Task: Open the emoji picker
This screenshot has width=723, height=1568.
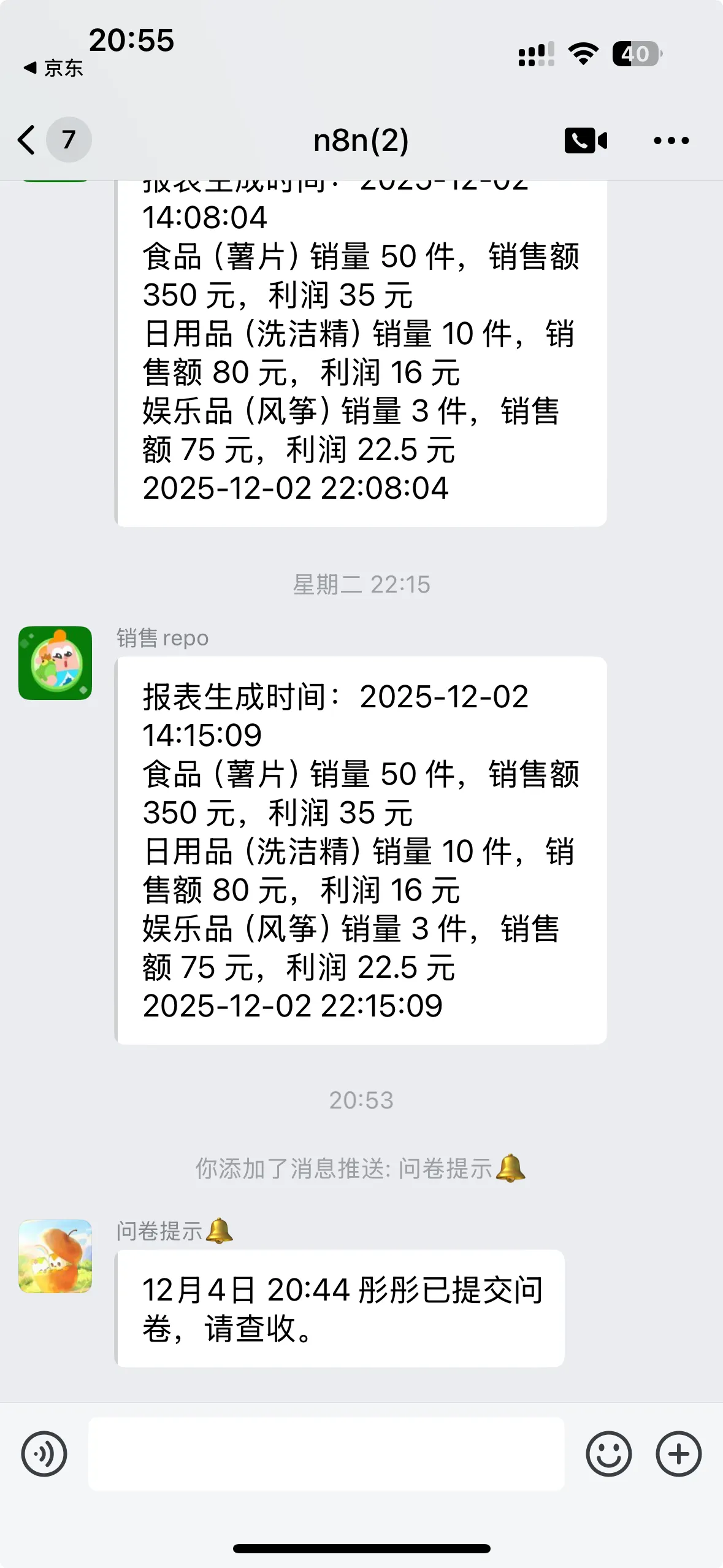Action: [x=608, y=1453]
